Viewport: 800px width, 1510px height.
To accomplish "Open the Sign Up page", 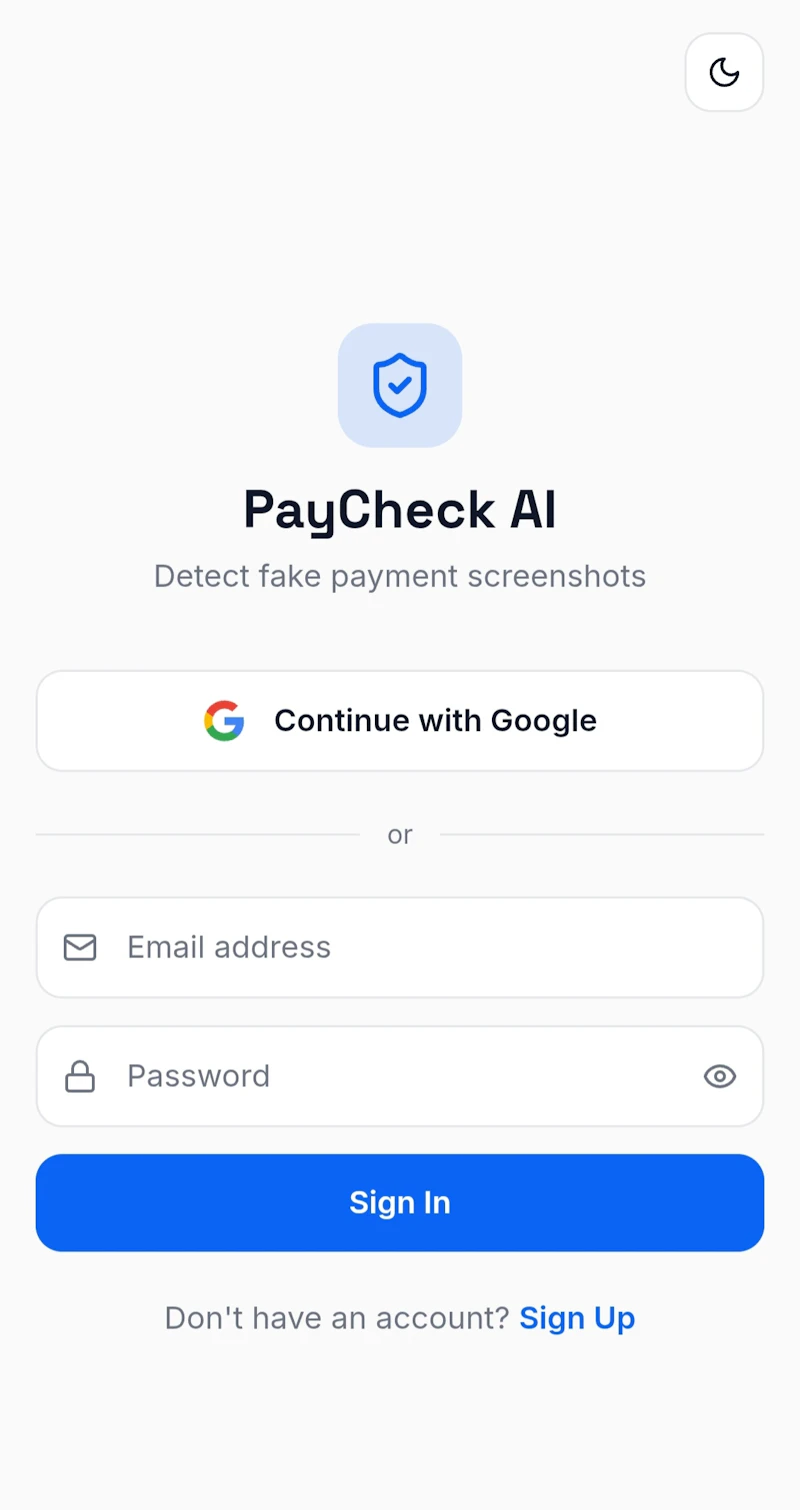I will (577, 1318).
